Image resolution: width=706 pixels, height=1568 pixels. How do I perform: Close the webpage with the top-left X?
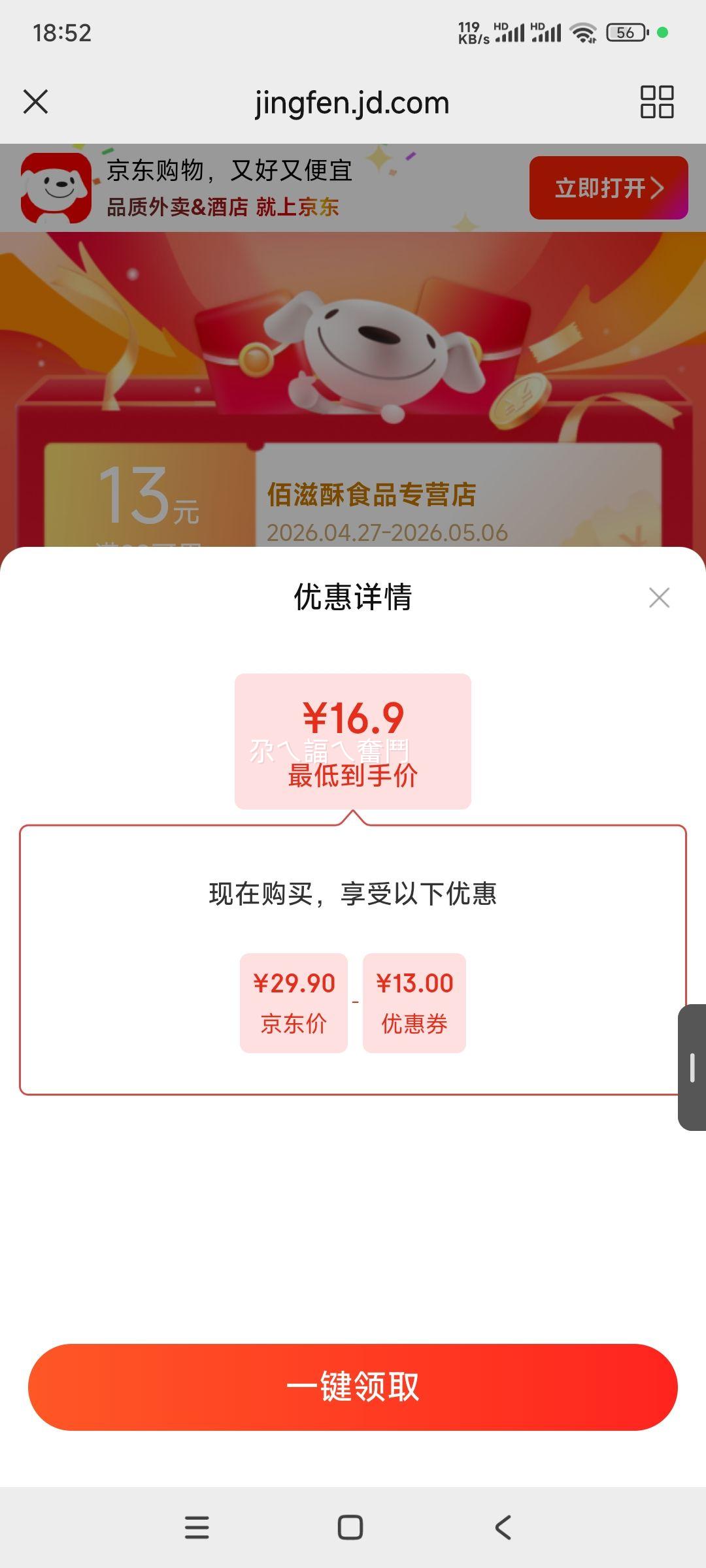pos(36,102)
